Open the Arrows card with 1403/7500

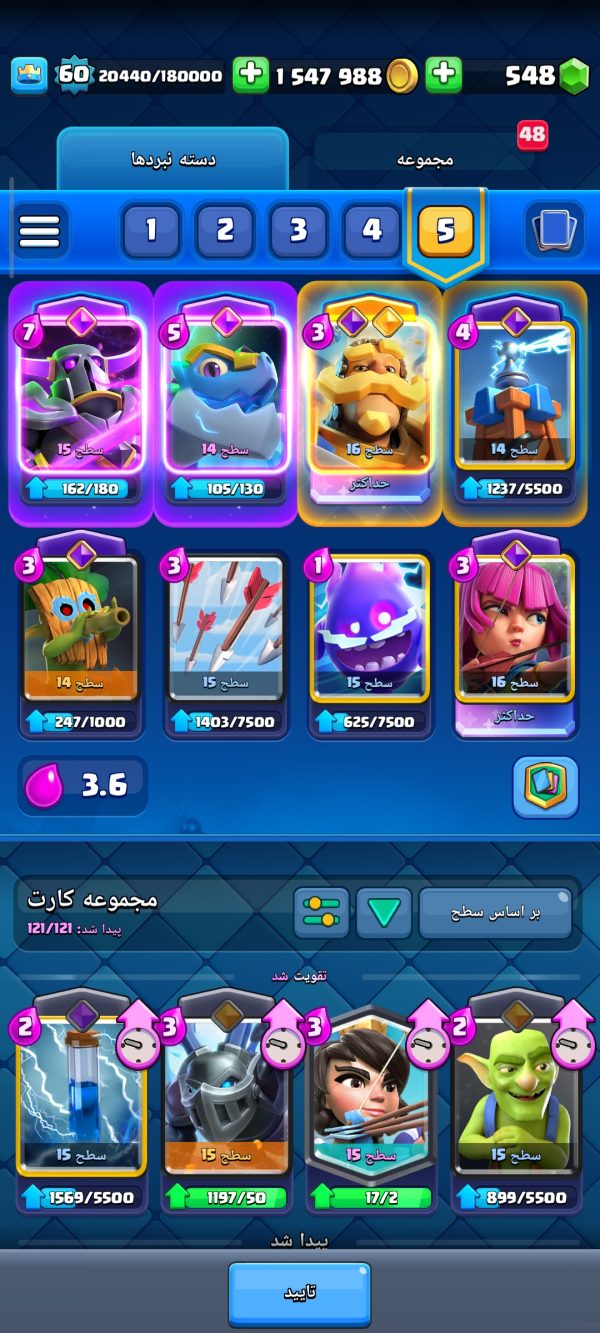[x=226, y=640]
